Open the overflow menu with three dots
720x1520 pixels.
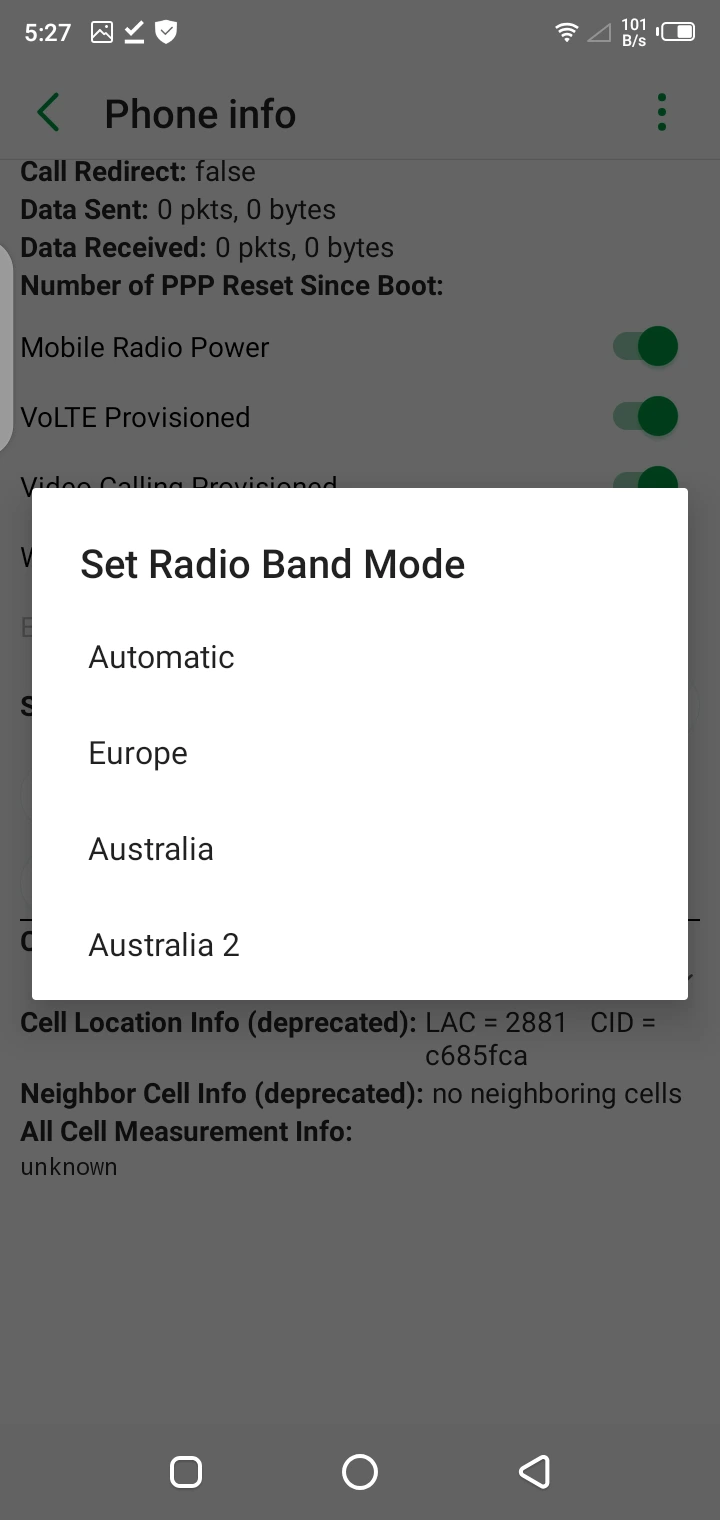[x=661, y=112]
